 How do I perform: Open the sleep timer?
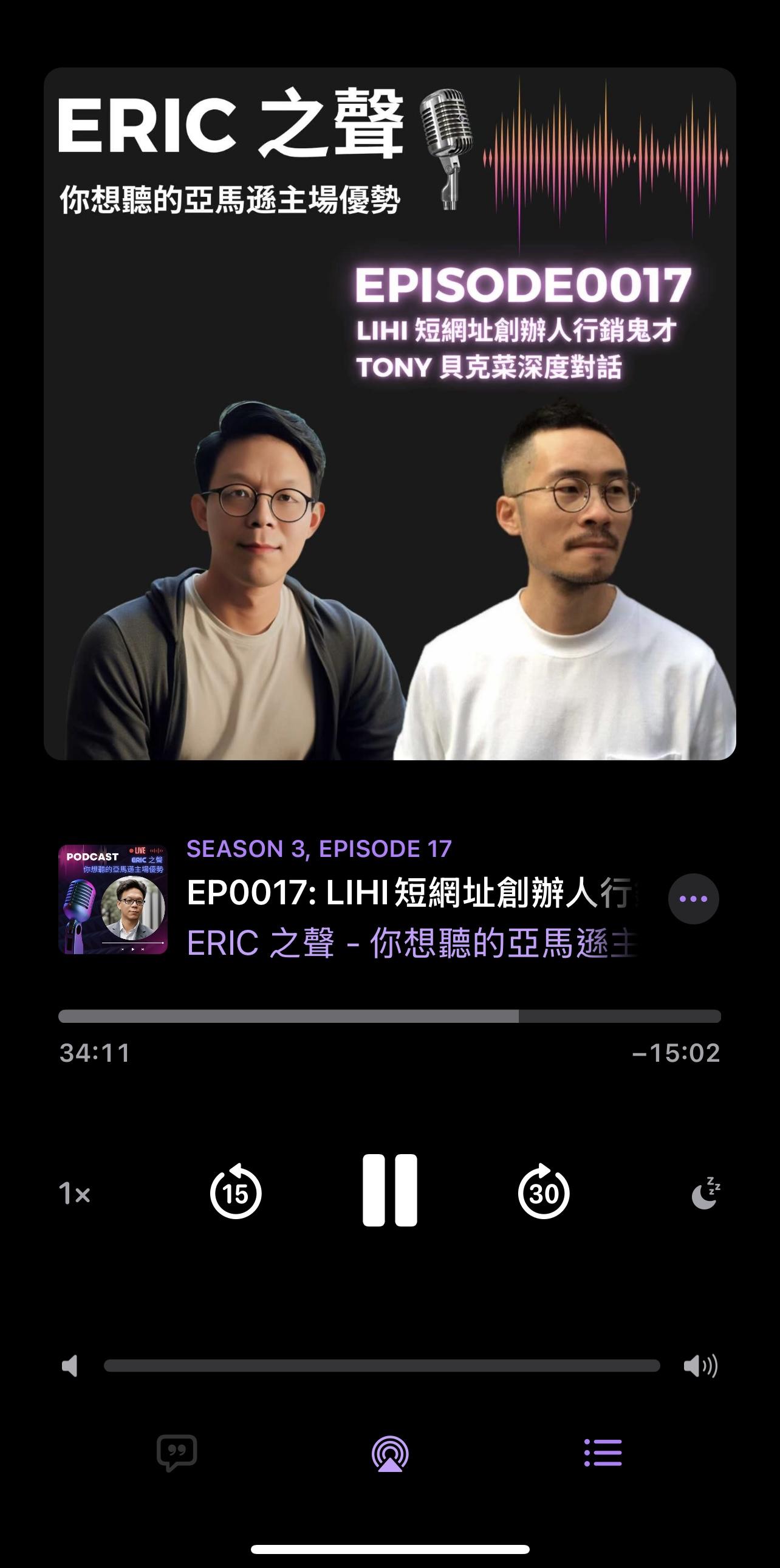pyautogui.click(x=706, y=1193)
